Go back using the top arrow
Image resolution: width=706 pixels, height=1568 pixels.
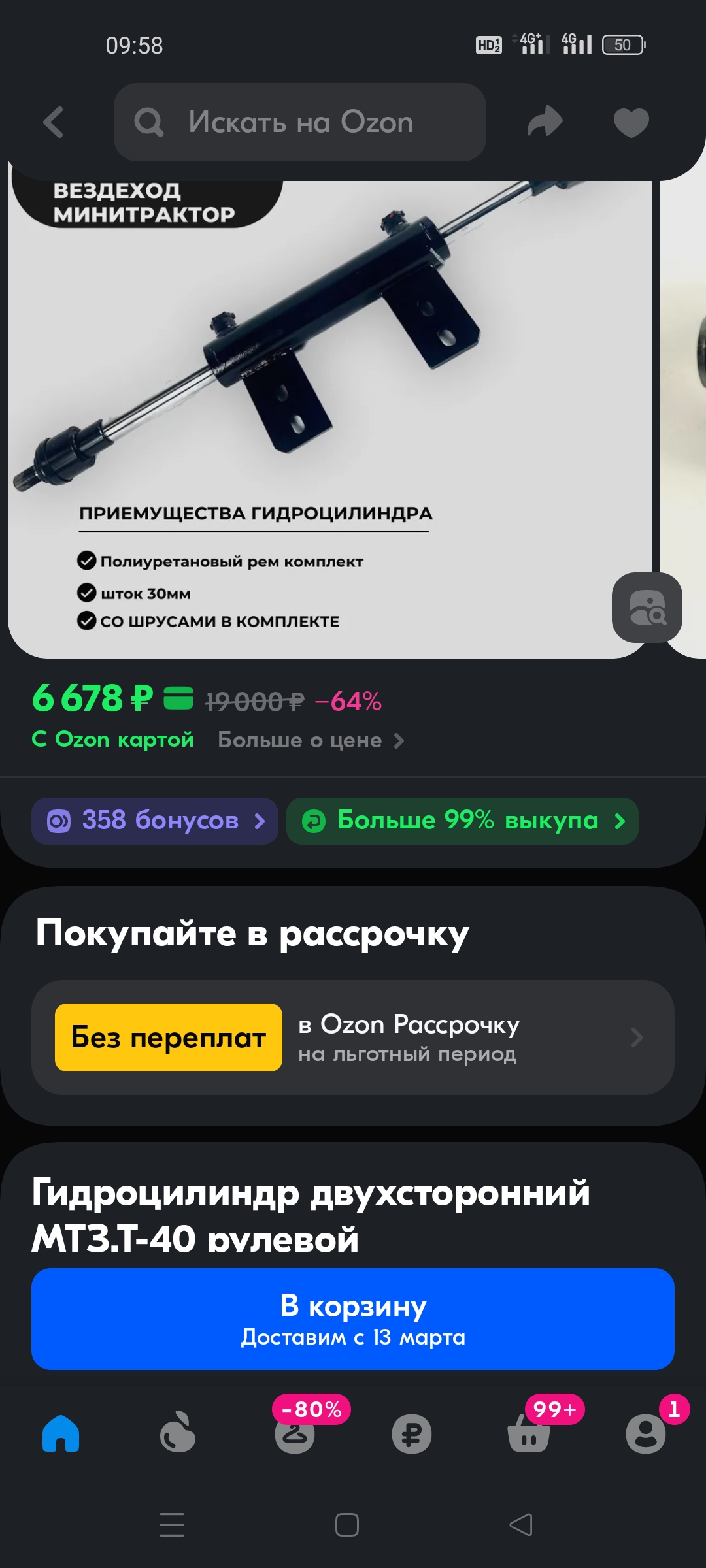(x=54, y=122)
